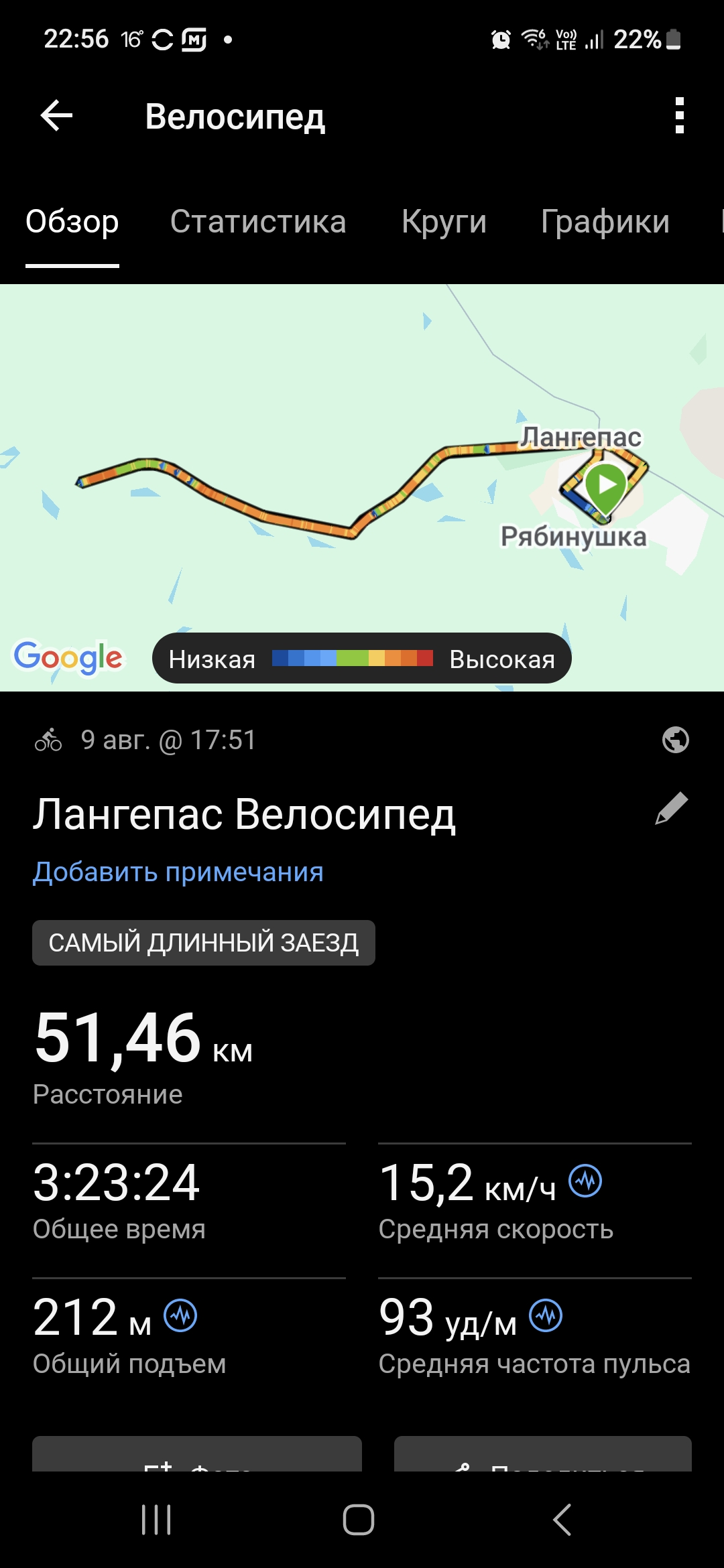Go back using the top arrow

56,116
